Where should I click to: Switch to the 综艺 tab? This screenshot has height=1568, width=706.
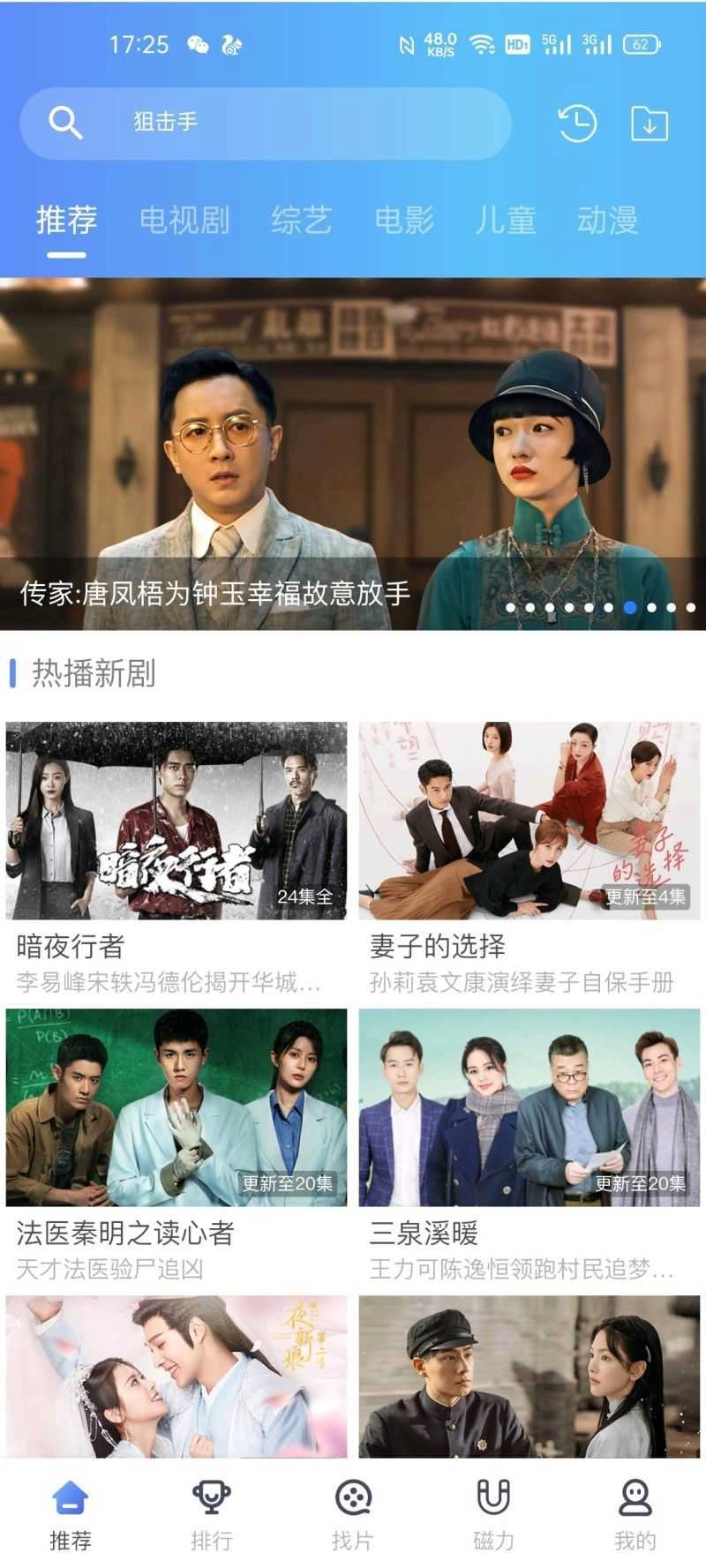(301, 220)
